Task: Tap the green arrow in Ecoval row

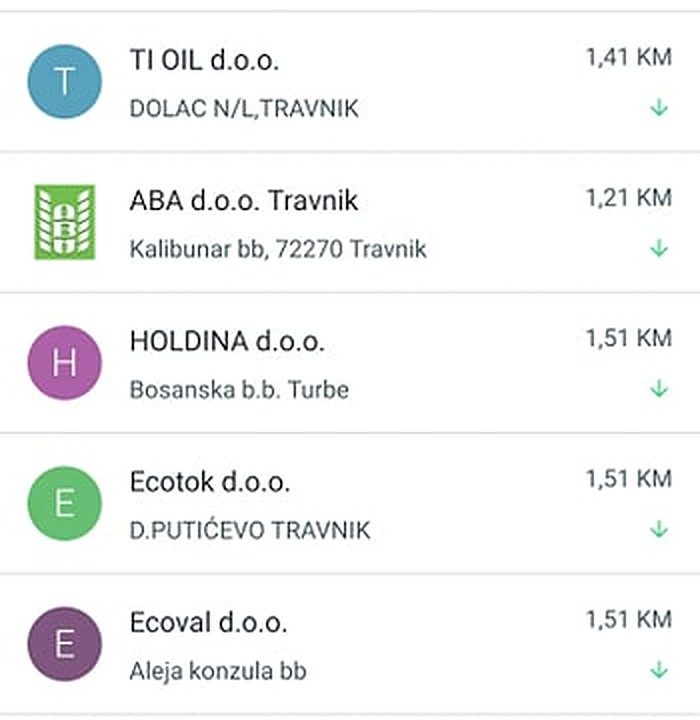Action: coord(658,668)
